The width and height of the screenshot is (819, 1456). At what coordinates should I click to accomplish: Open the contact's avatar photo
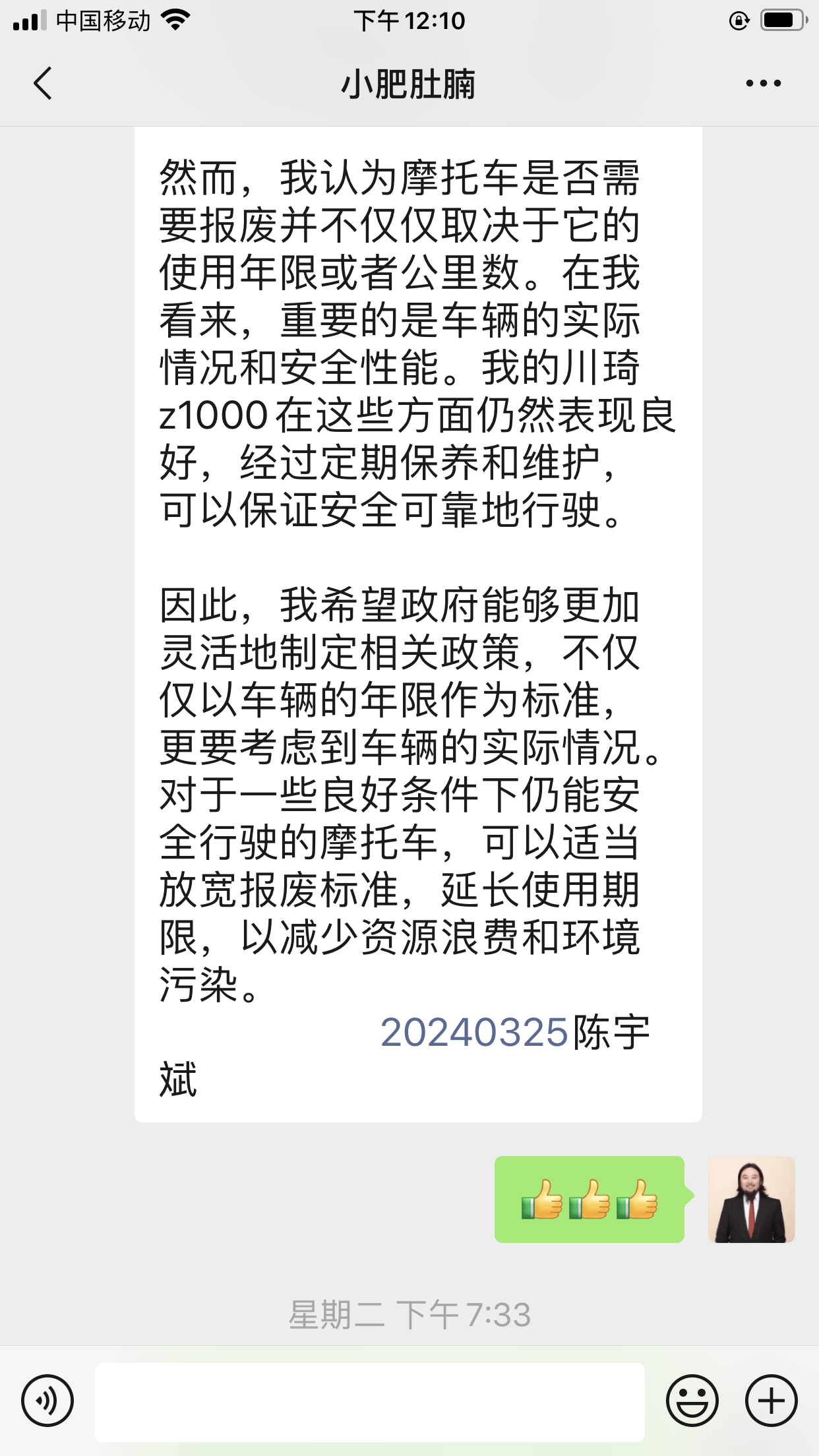tap(750, 1200)
